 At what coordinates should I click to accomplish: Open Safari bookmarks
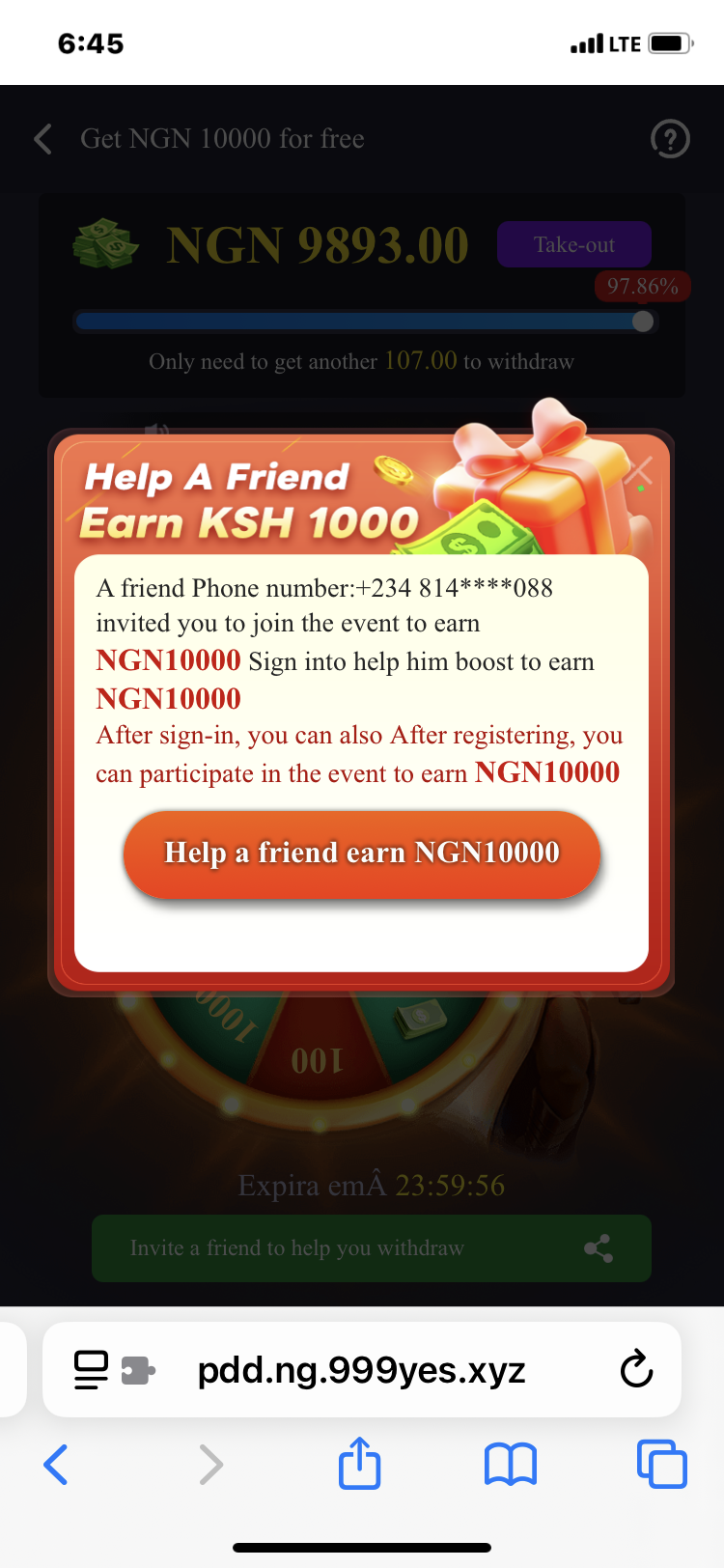pos(510,1464)
